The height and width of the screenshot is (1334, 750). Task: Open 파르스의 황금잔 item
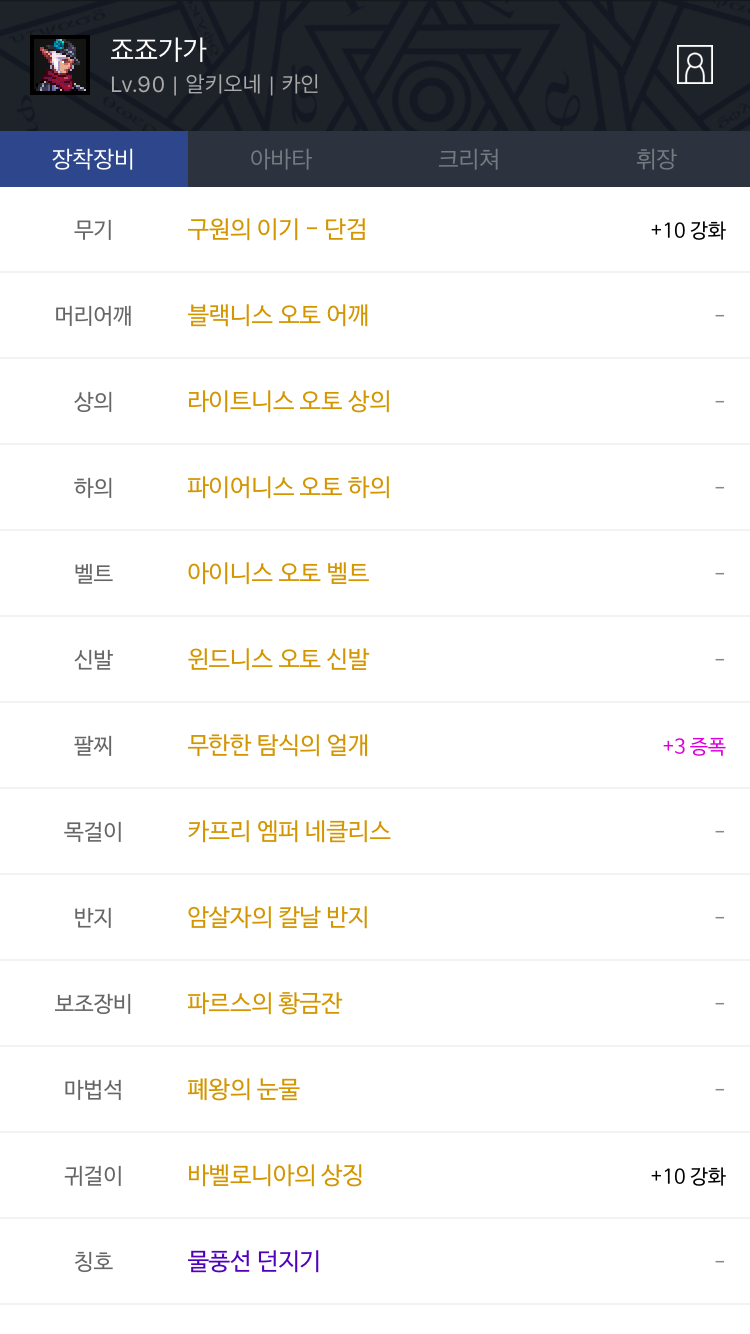click(265, 1003)
